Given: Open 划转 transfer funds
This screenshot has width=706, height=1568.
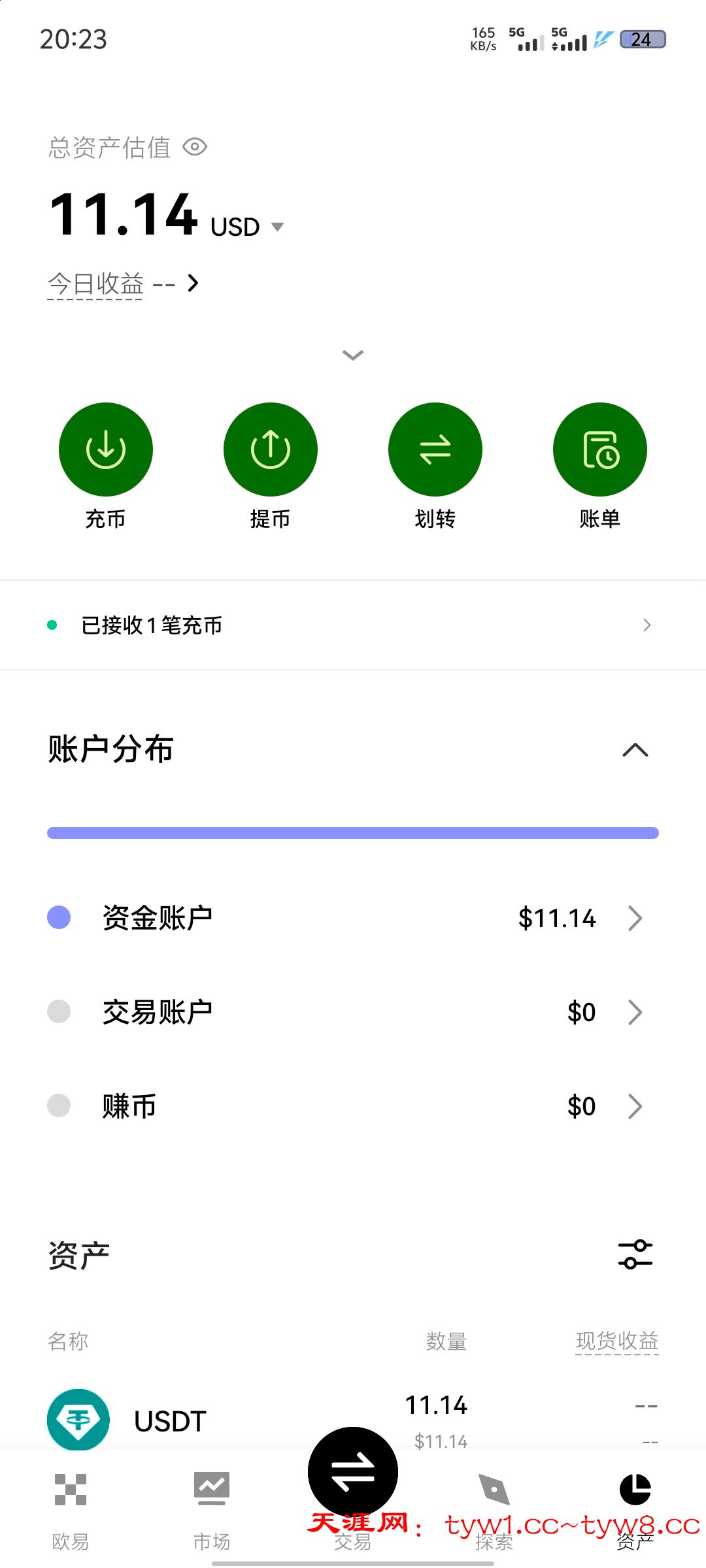Looking at the screenshot, I should 435,449.
